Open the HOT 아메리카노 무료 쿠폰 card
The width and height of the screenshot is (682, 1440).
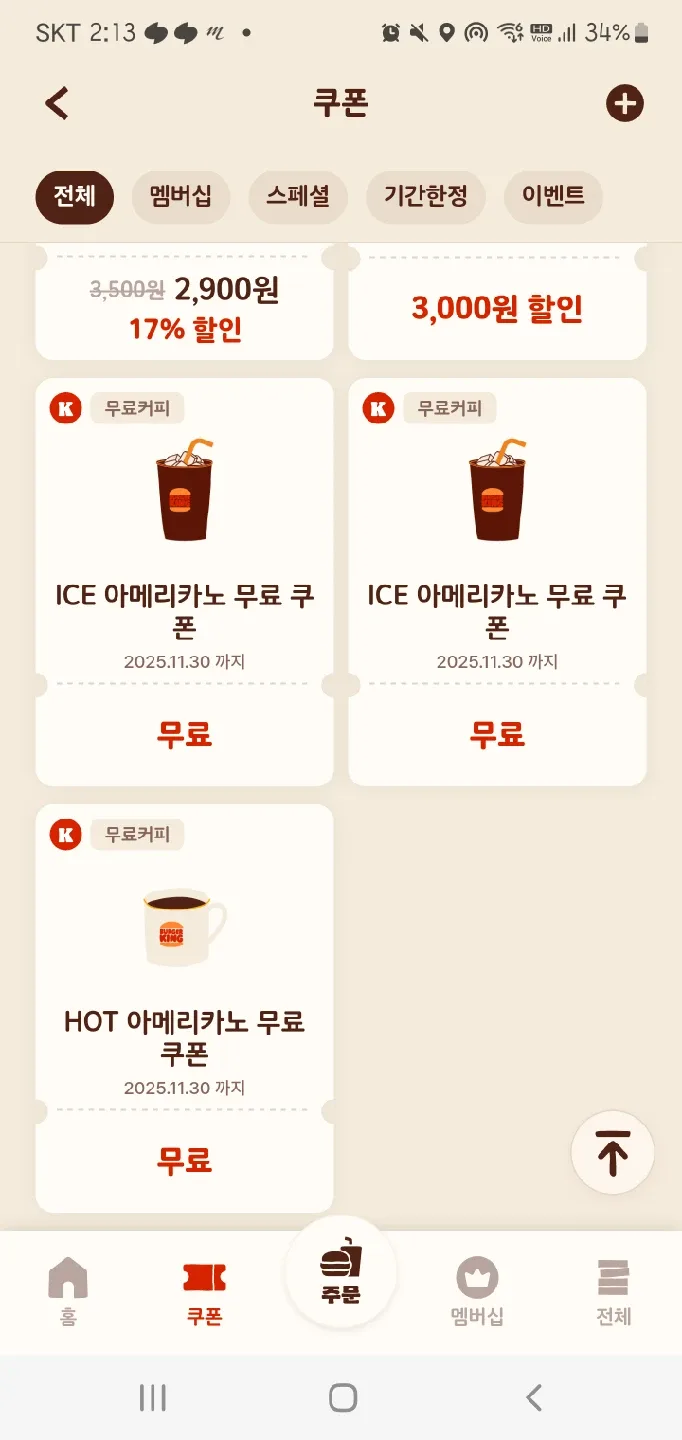click(x=185, y=1007)
